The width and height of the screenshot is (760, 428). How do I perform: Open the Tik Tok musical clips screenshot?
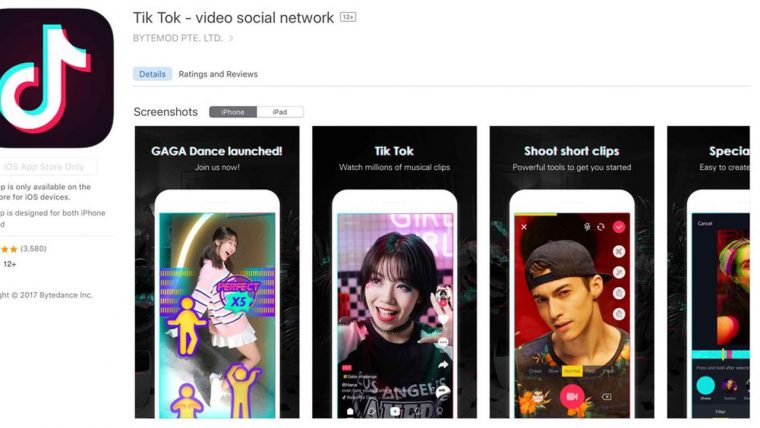pos(394,272)
